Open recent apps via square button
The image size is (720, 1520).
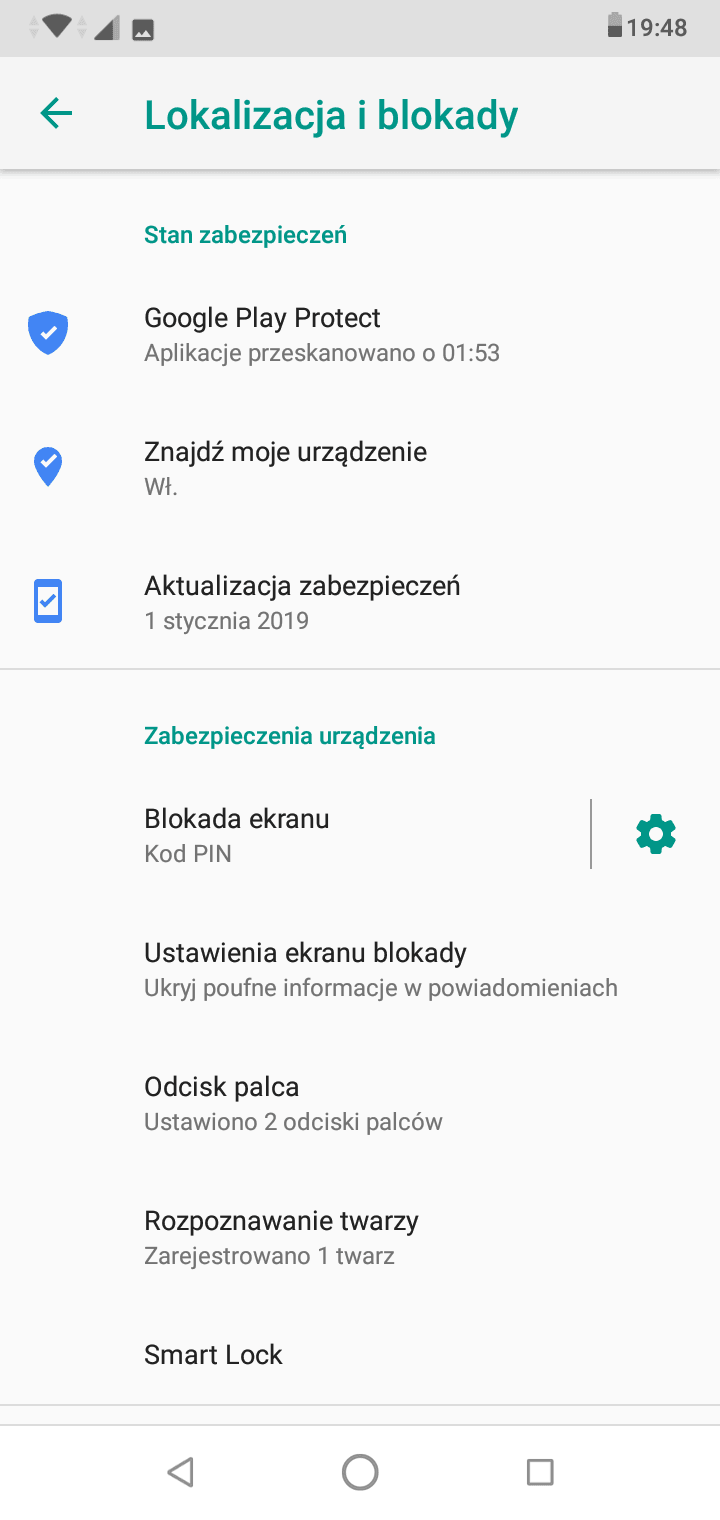[x=540, y=1472]
